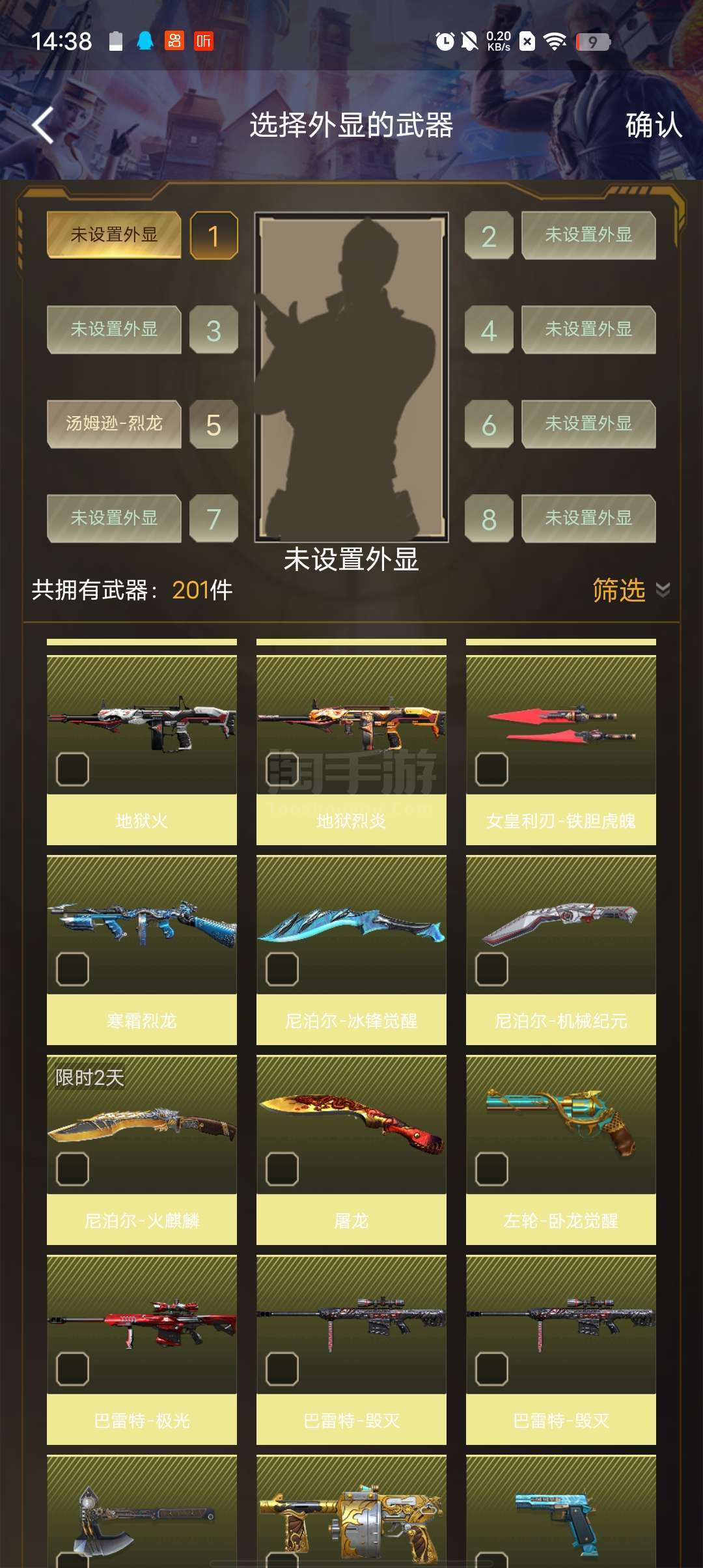This screenshot has width=703, height=1568.
Task: Check the 尼泊尔-机械纪元 box
Action: pos(491,970)
